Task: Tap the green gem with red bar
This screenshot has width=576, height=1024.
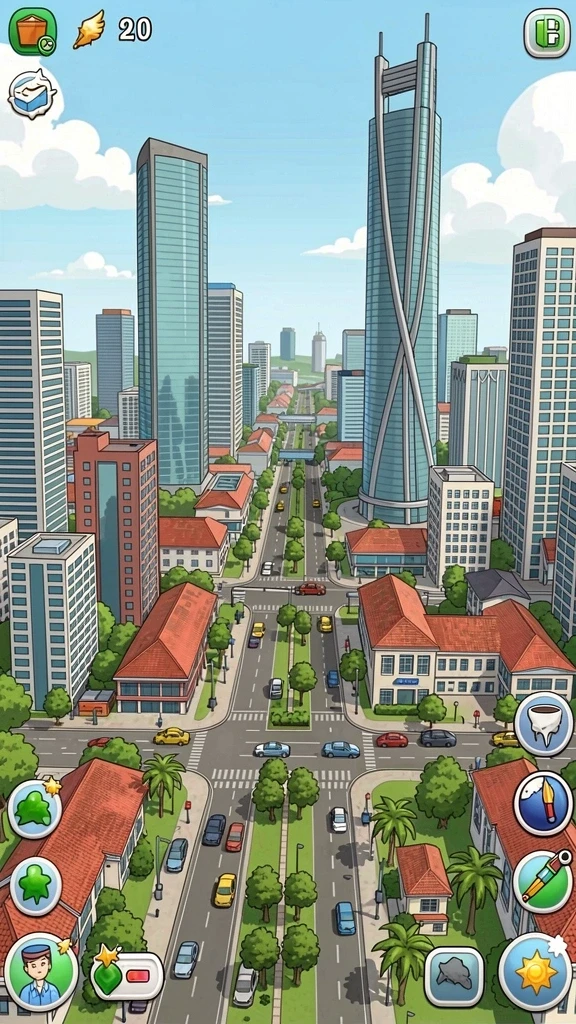Action: [x=127, y=974]
